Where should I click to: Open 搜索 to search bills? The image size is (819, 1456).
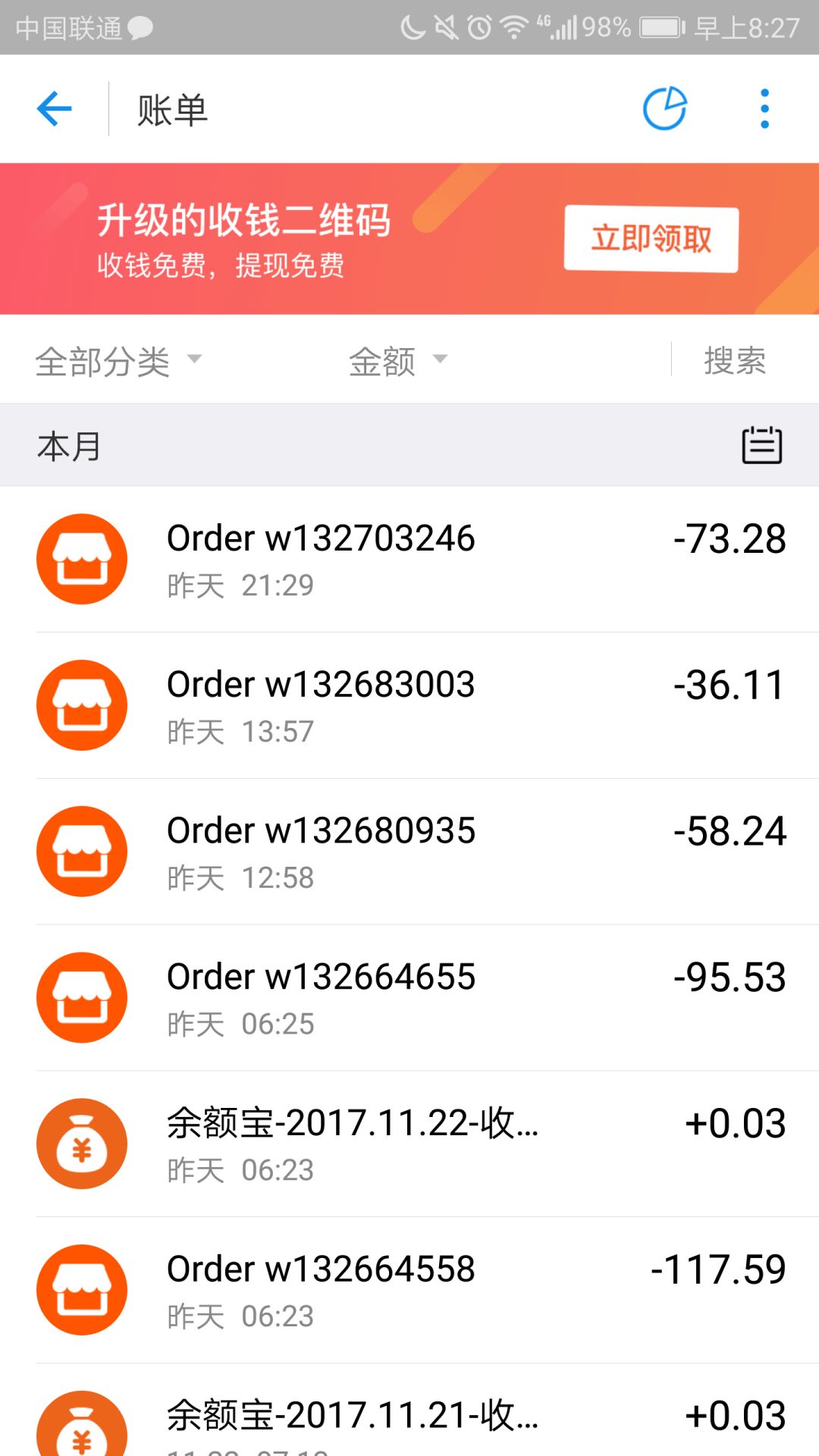coord(734,361)
